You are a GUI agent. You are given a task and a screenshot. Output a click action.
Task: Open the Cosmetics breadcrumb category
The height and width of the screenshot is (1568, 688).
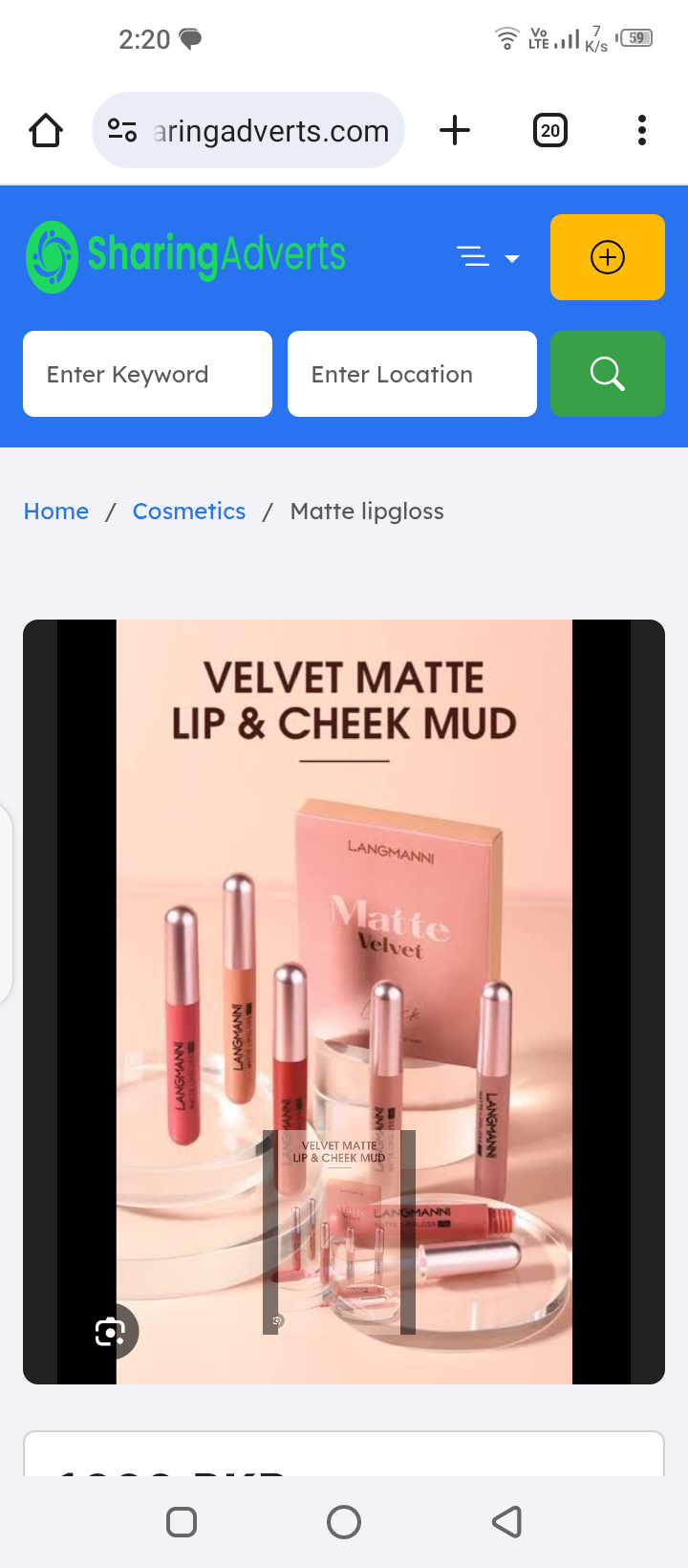(x=189, y=512)
